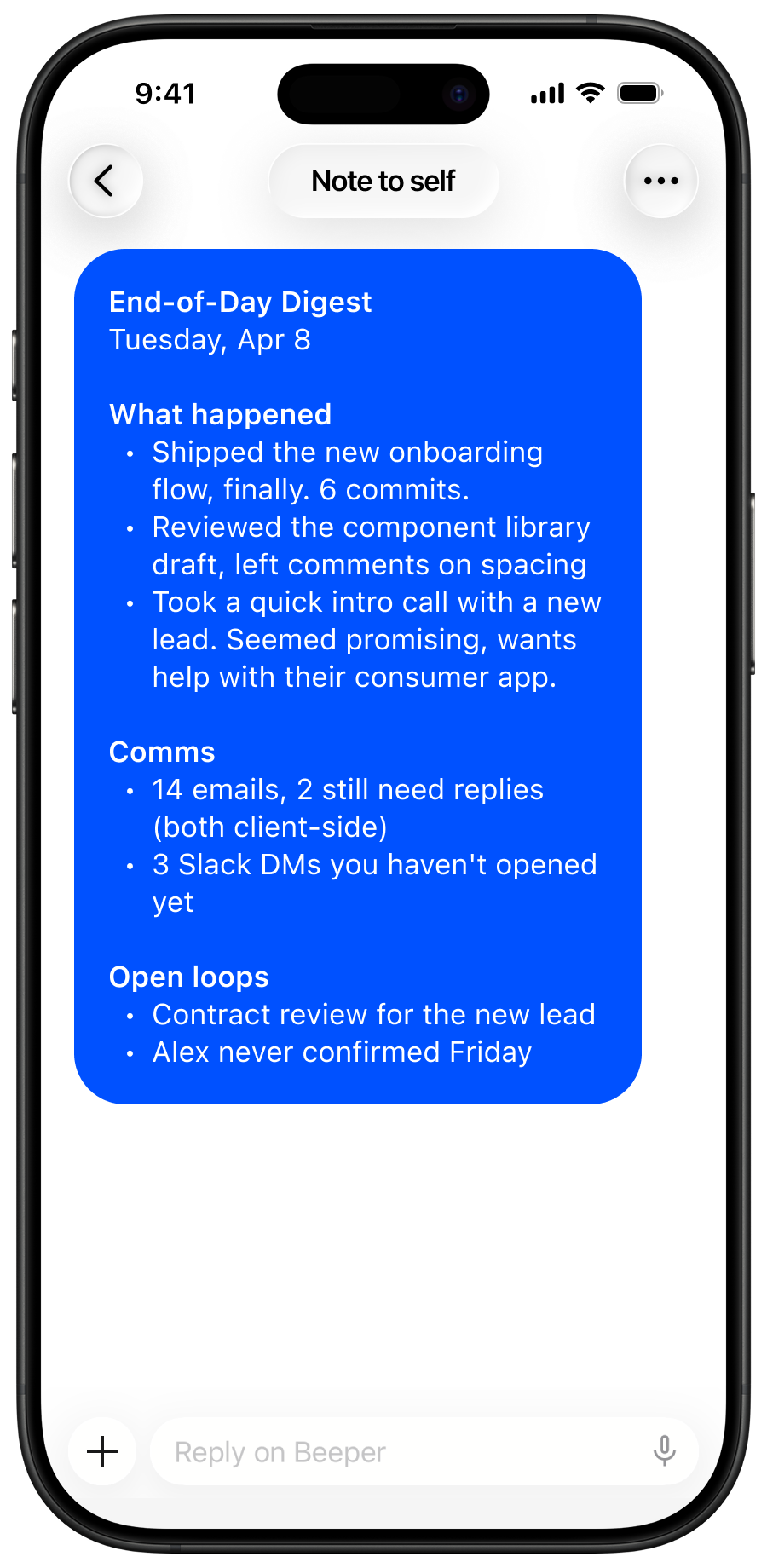Open the Note to self chat details
Image resolution: width=767 pixels, height=1568 pixels.
[x=383, y=182]
